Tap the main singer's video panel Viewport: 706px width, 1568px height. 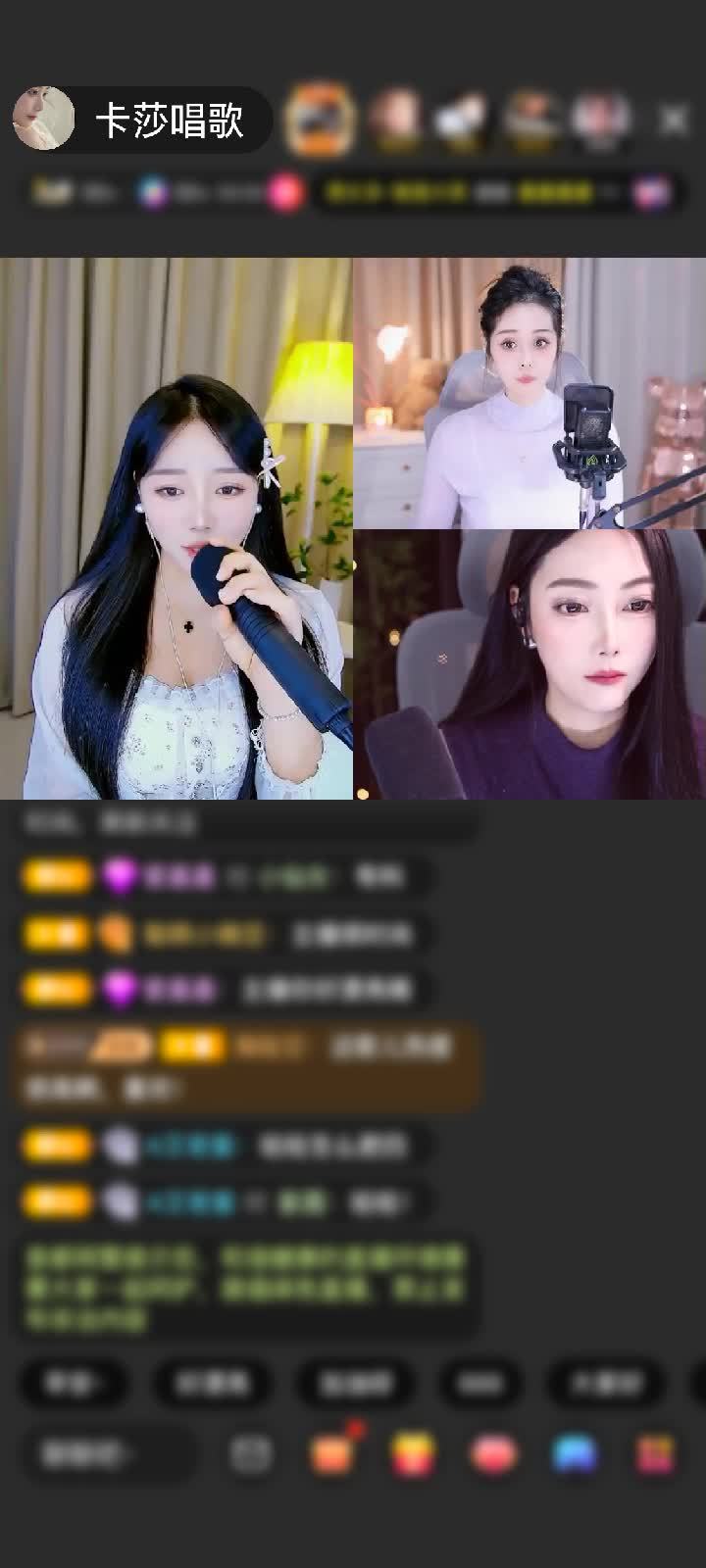coord(176,529)
